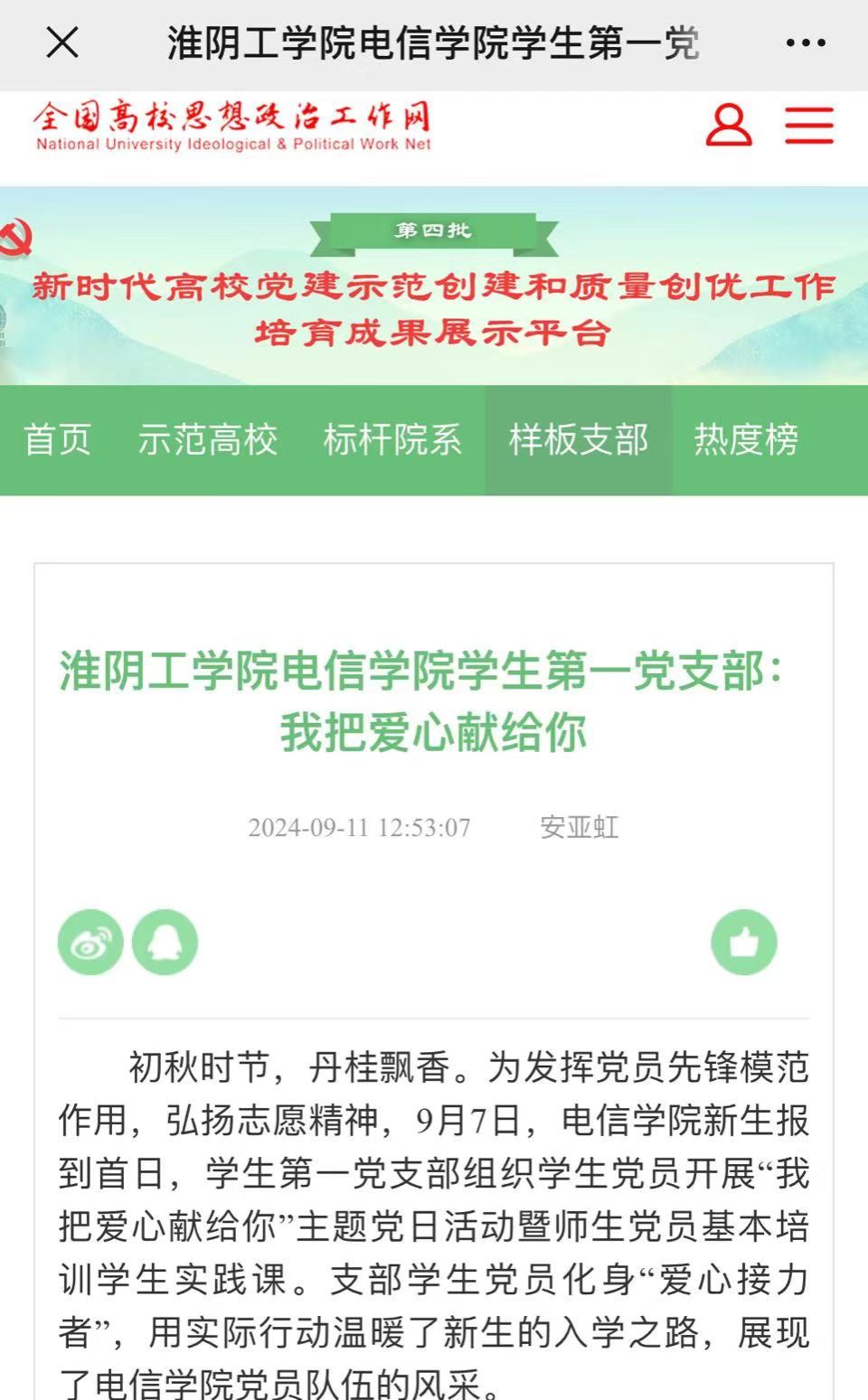Open the red hamburger menu
This screenshot has width=868, height=1400.
point(808,126)
